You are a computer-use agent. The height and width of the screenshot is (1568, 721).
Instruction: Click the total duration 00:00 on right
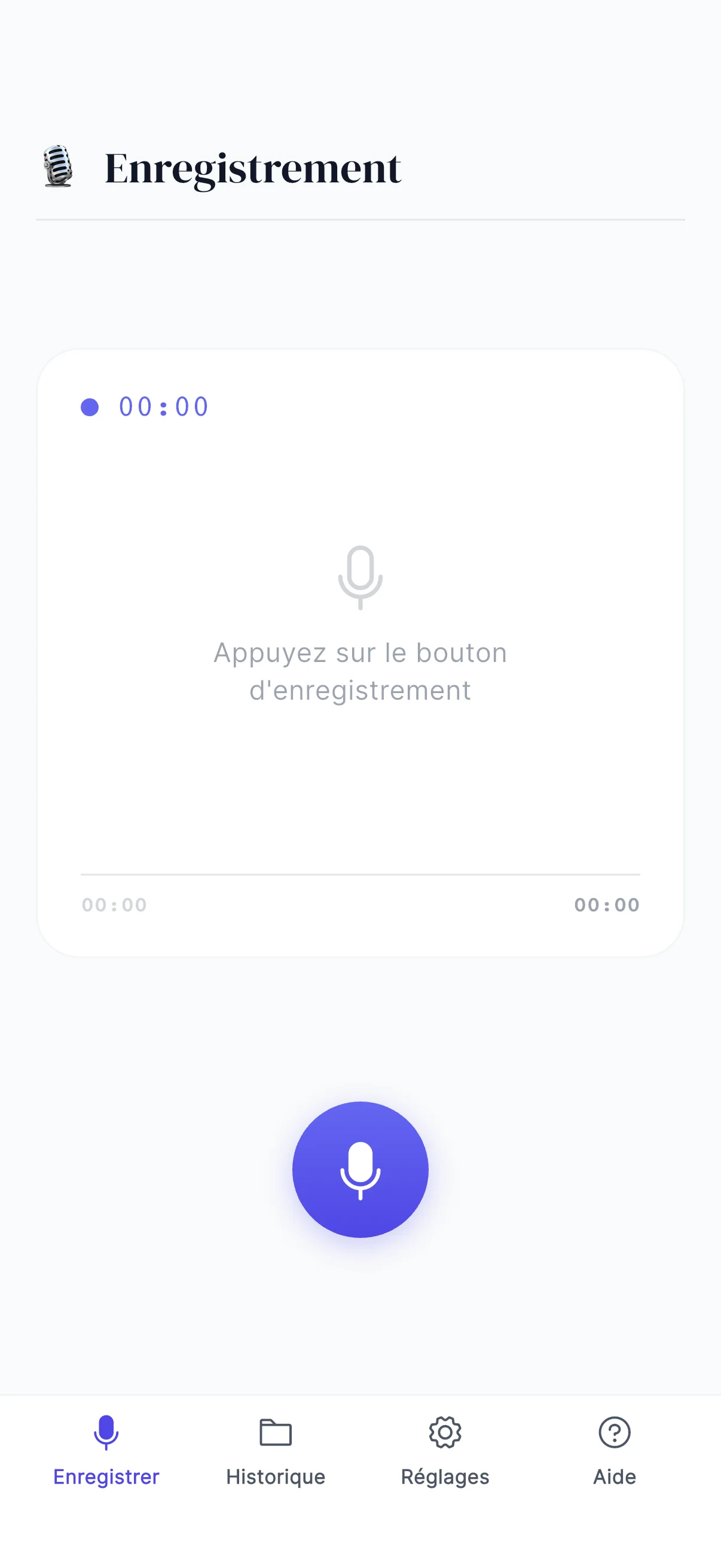607,905
